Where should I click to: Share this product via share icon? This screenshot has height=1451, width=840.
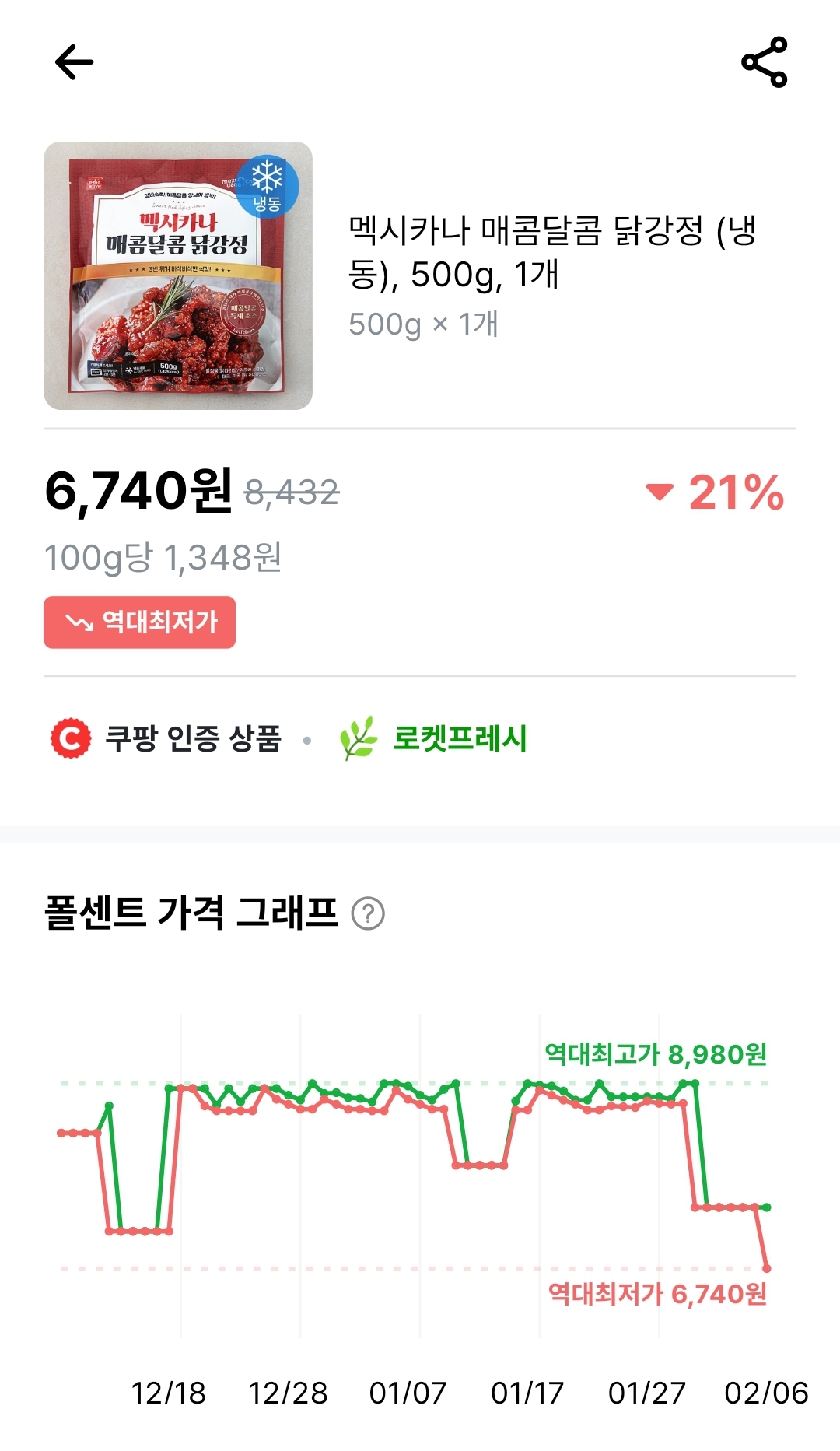click(x=765, y=62)
